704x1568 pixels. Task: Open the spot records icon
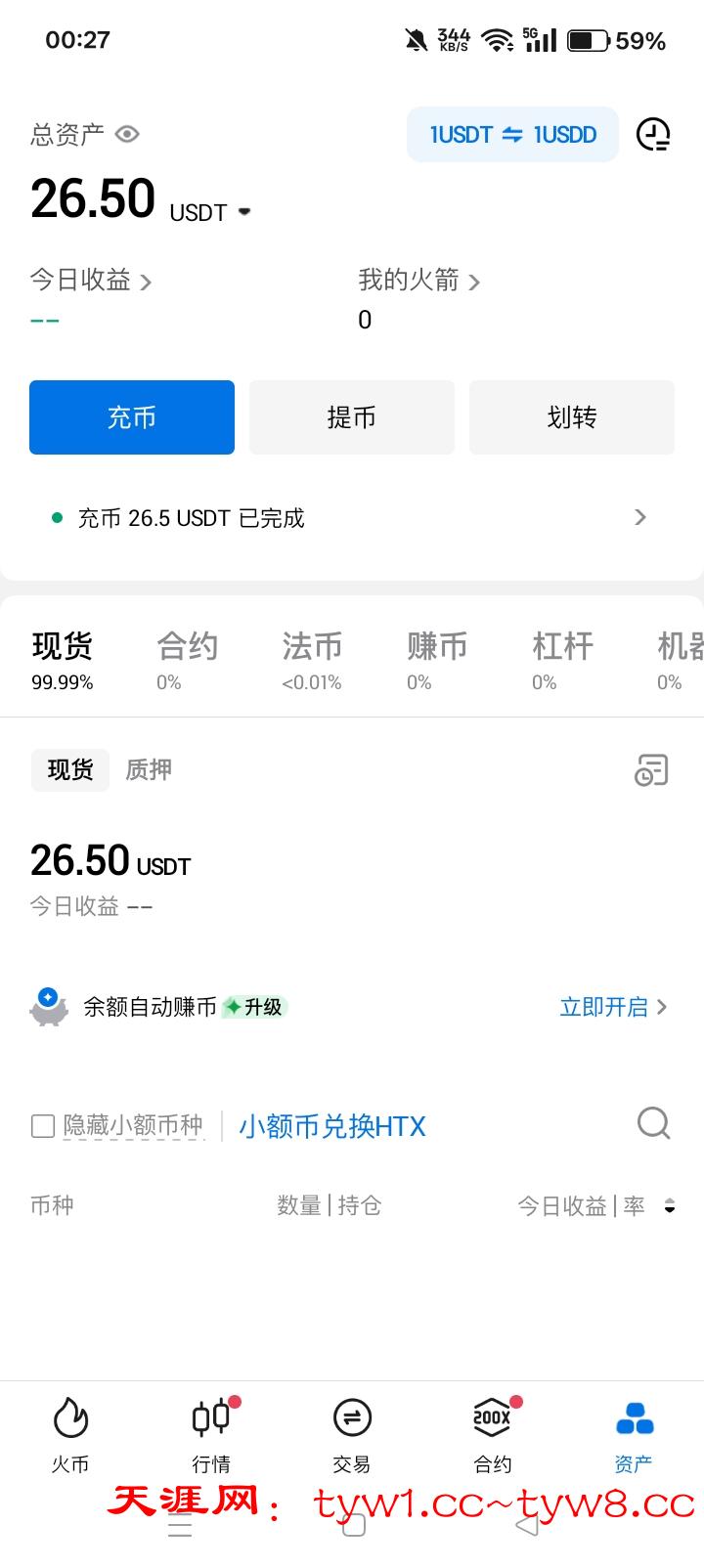click(x=651, y=770)
